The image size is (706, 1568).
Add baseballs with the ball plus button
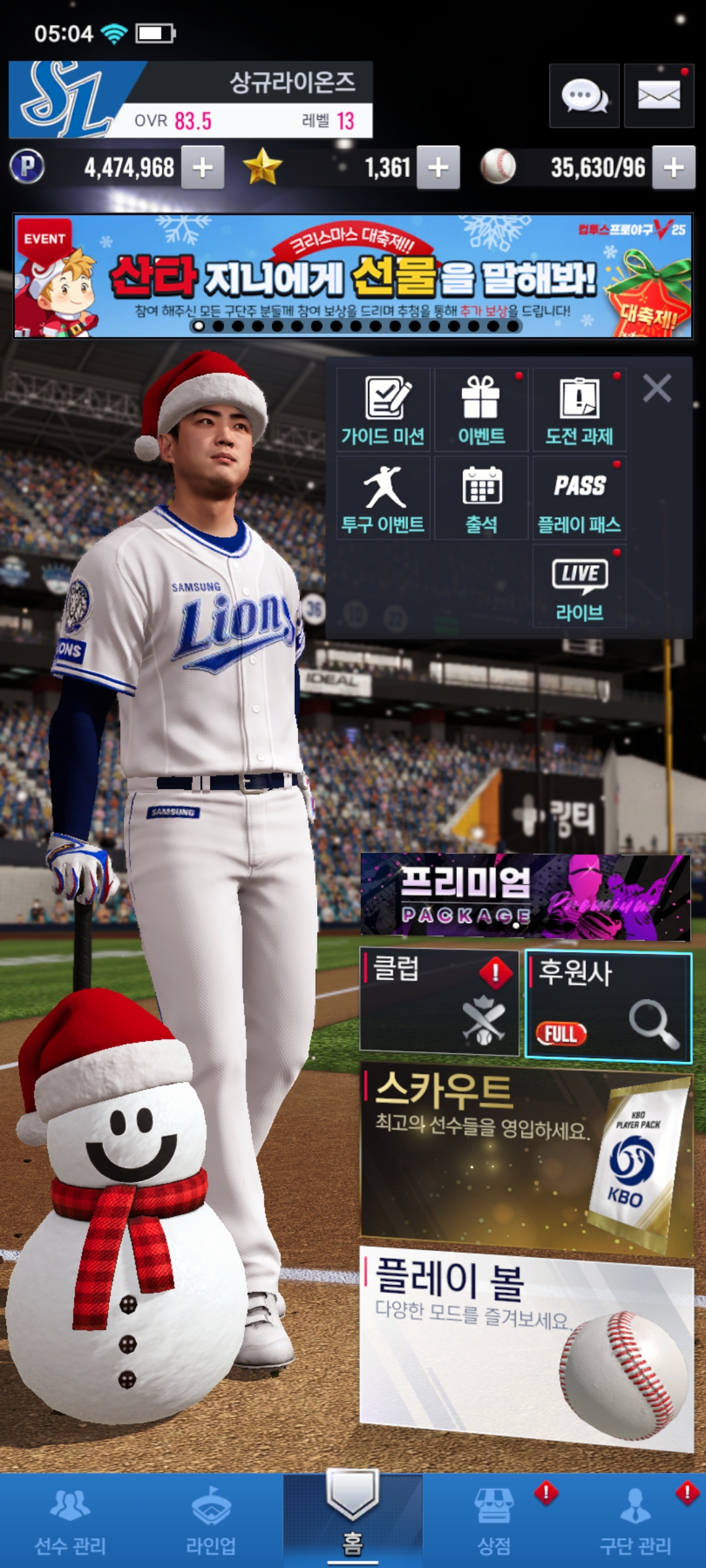[674, 168]
